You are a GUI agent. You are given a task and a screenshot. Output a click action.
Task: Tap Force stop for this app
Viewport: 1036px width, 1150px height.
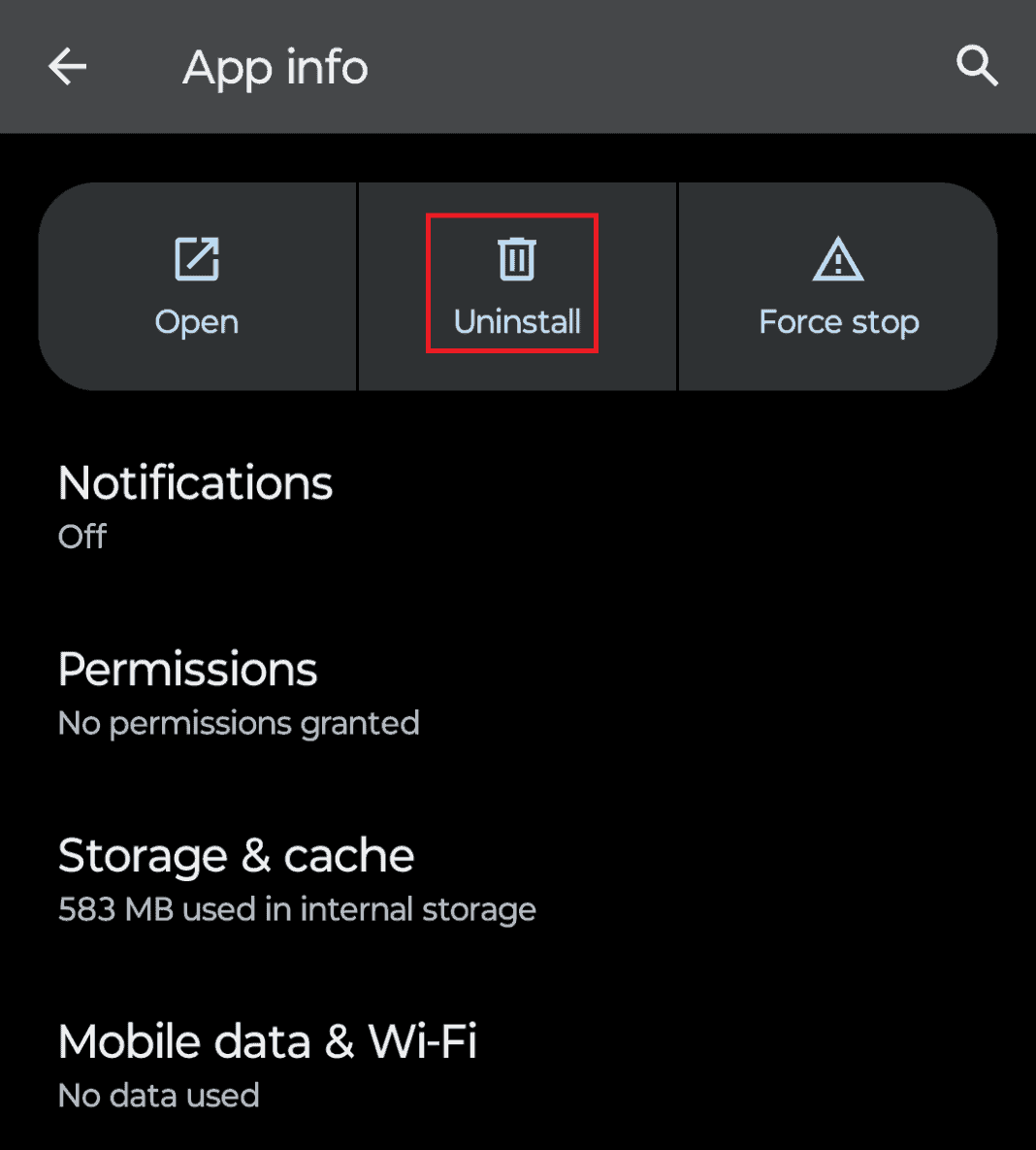838,321
